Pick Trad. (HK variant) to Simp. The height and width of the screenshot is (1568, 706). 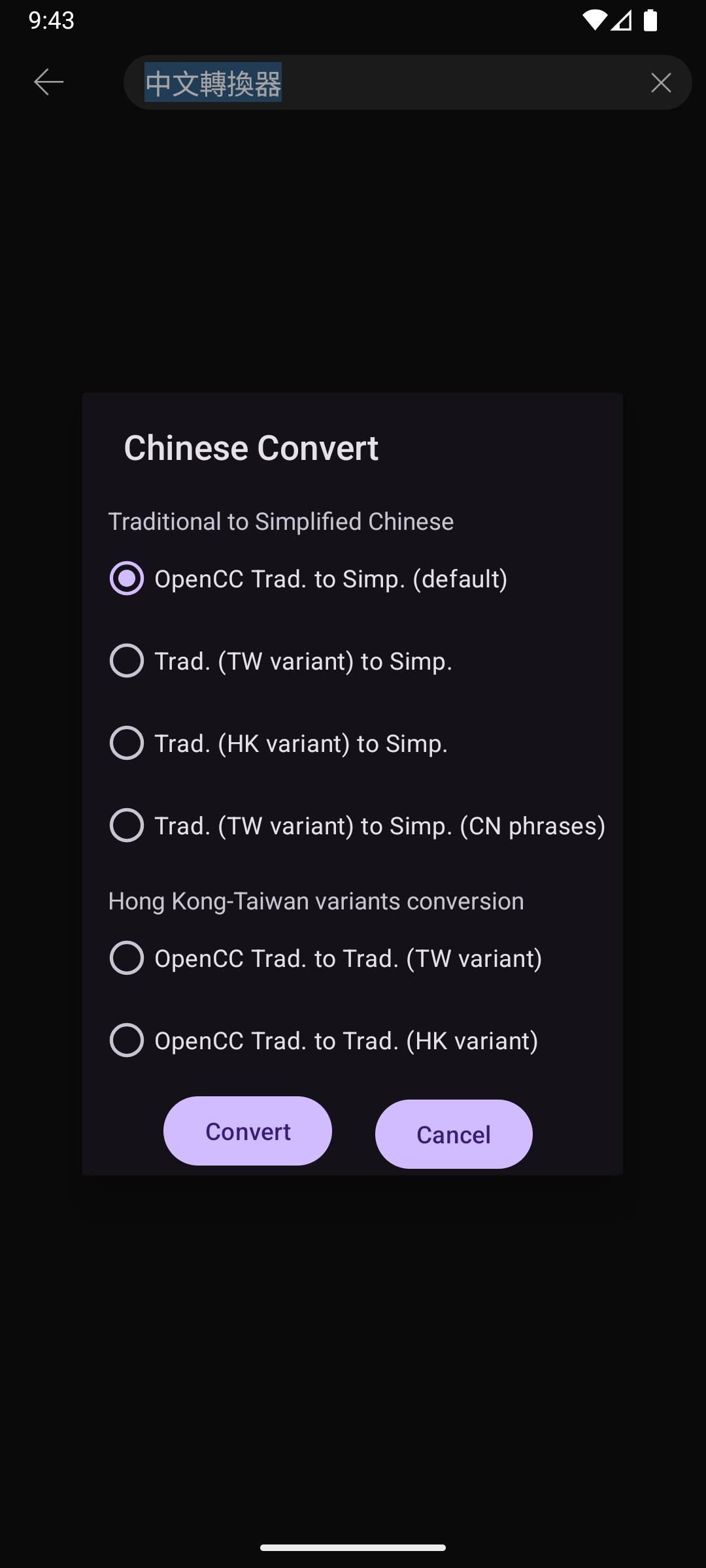[127, 743]
